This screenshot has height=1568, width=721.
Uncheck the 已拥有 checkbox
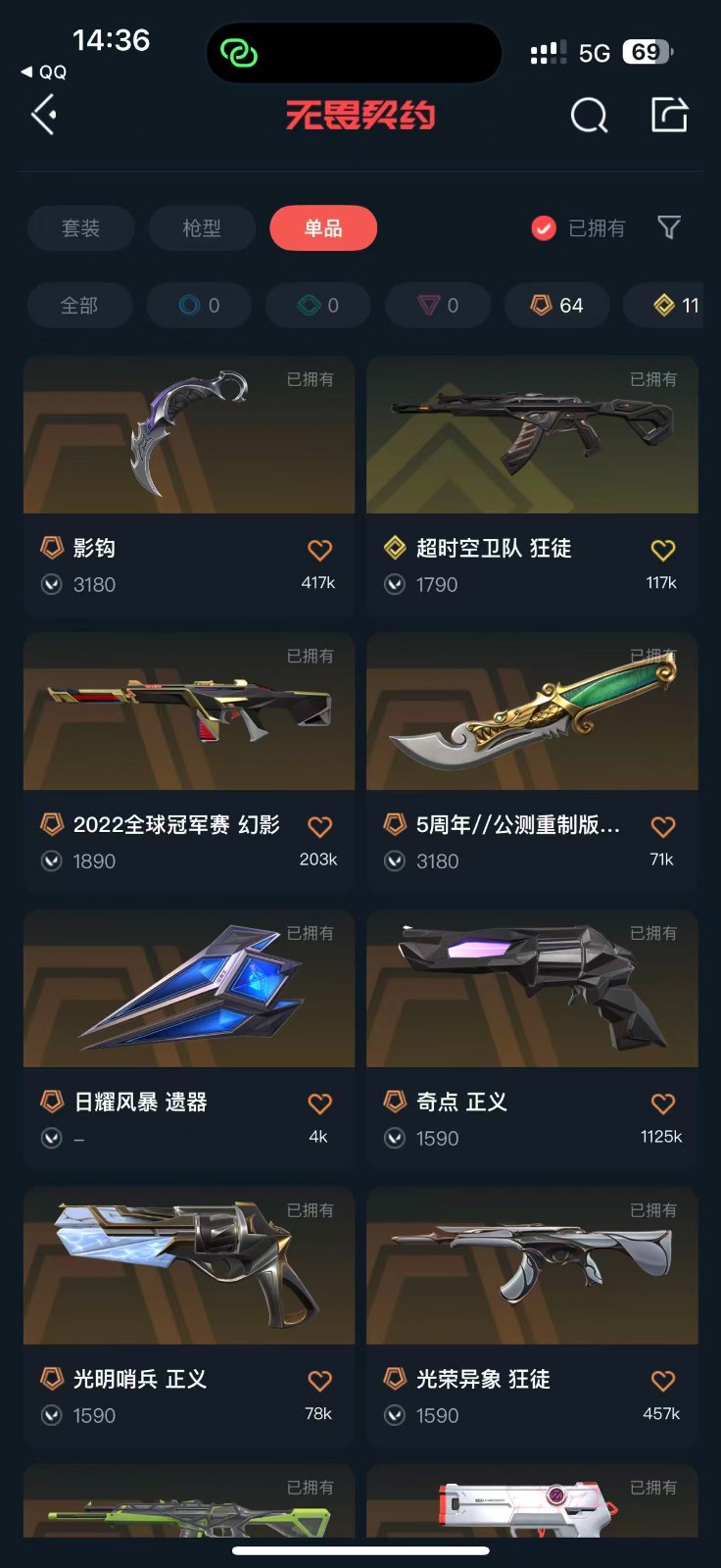click(544, 228)
